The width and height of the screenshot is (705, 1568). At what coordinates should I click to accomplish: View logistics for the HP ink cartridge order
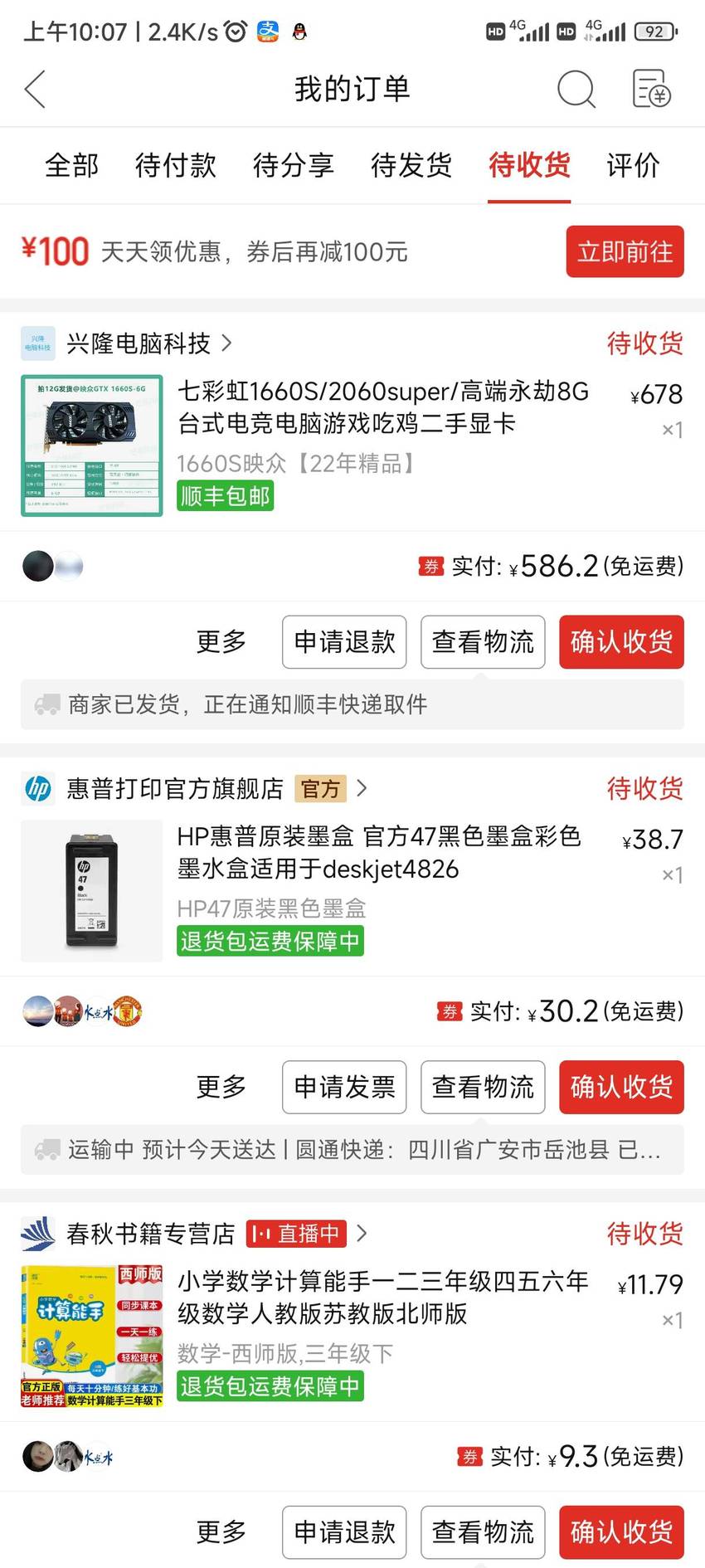483,1087
